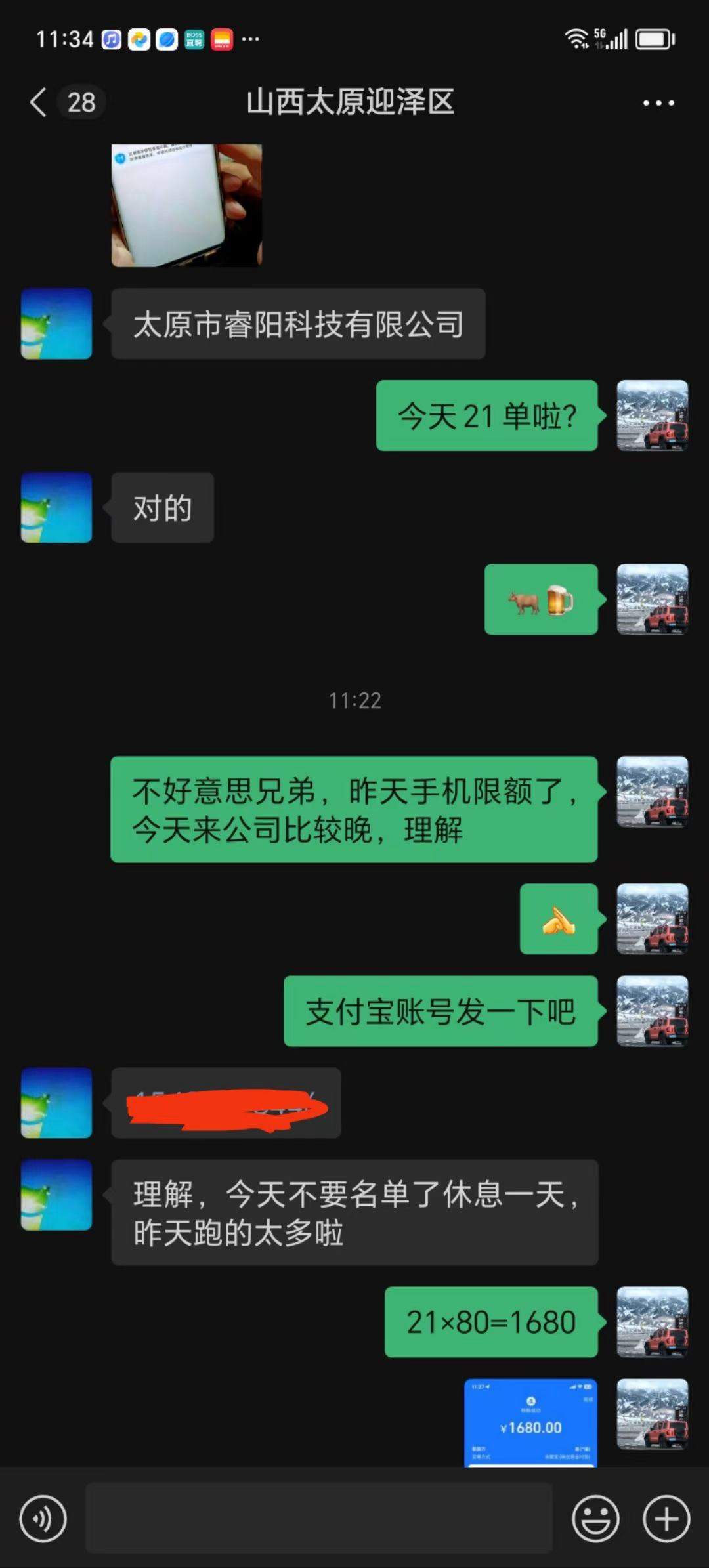Screen dimensions: 709x1568
Task: Tap the message text input field
Action: [x=319, y=1518]
